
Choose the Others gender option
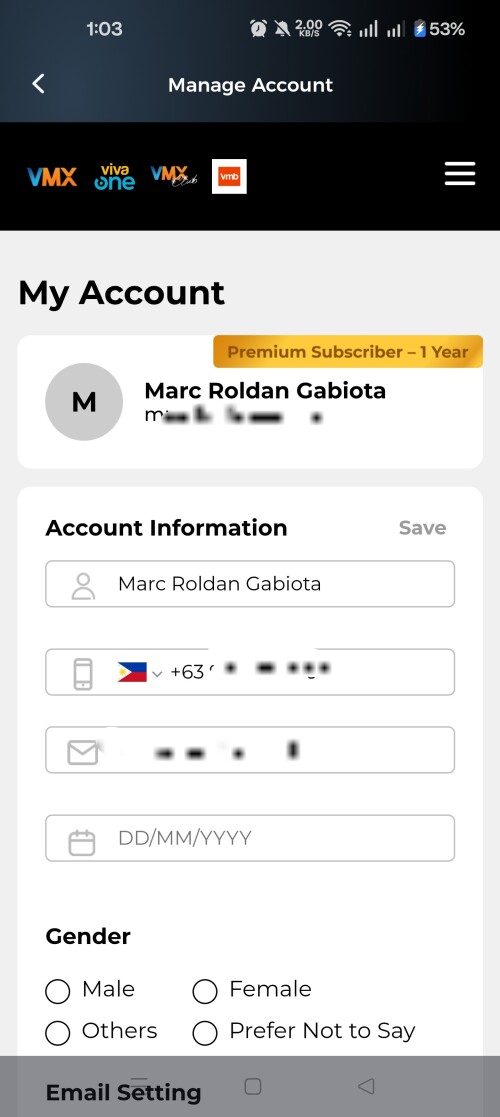tap(58, 1032)
